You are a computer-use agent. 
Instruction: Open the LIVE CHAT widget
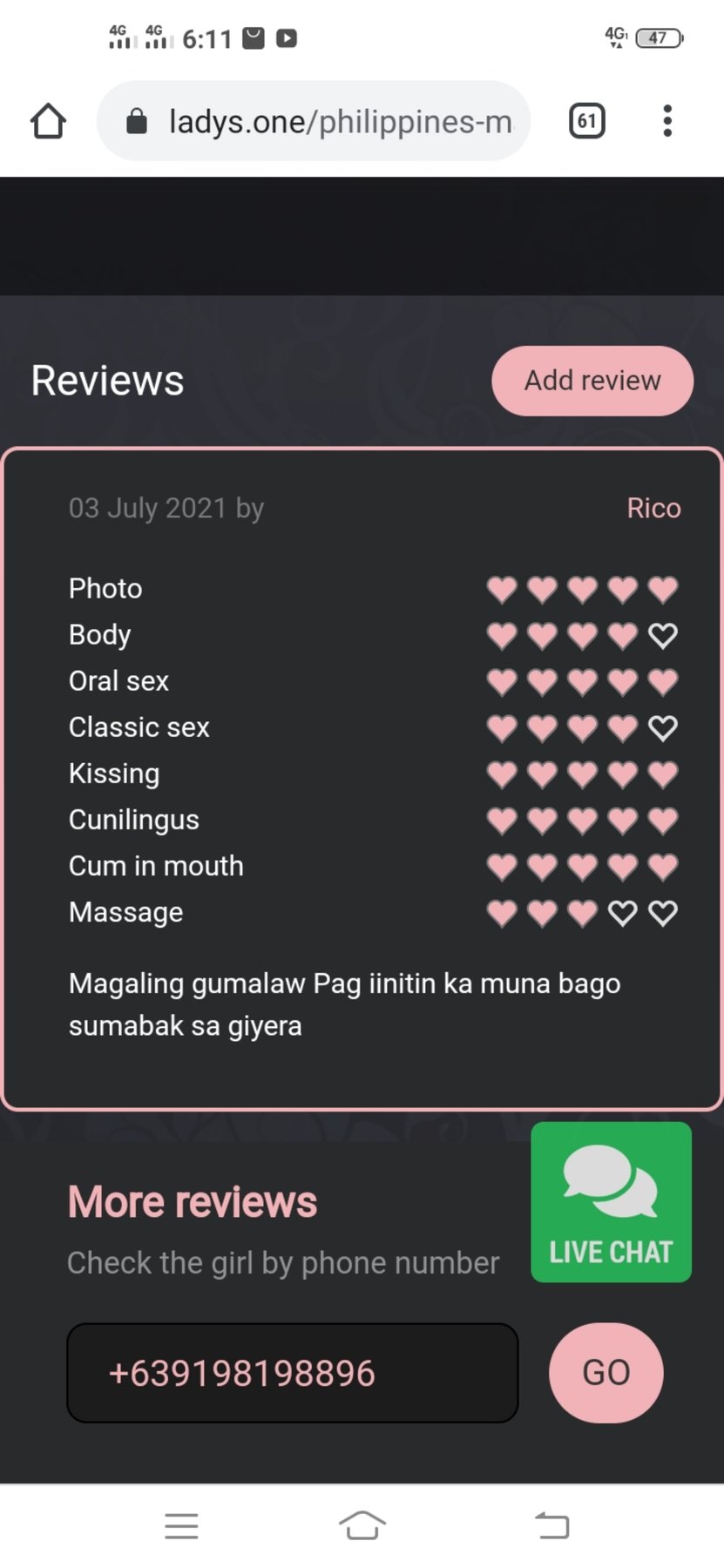coord(610,1200)
